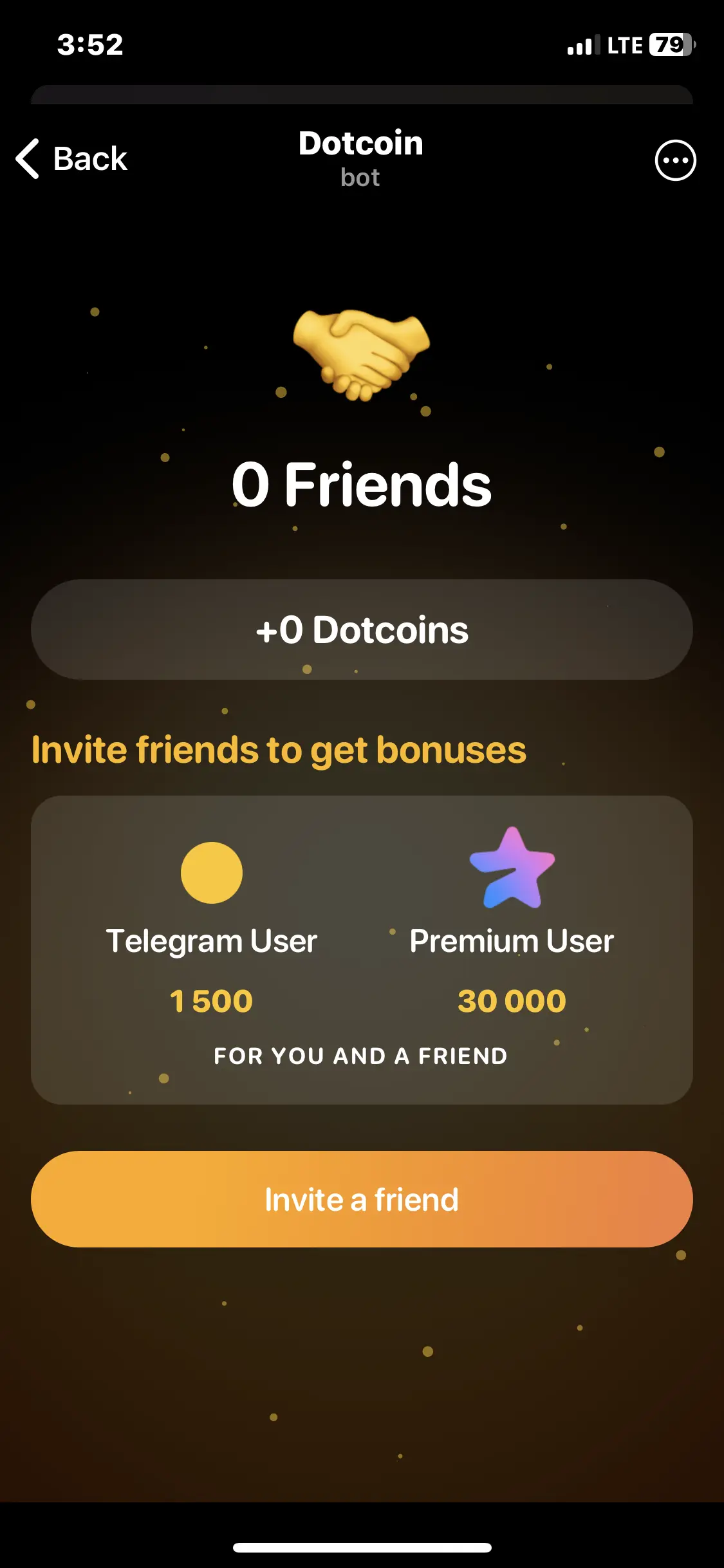Screen dimensions: 724x1568
Task: Open the three-dot overflow menu
Action: pyautogui.click(x=675, y=160)
